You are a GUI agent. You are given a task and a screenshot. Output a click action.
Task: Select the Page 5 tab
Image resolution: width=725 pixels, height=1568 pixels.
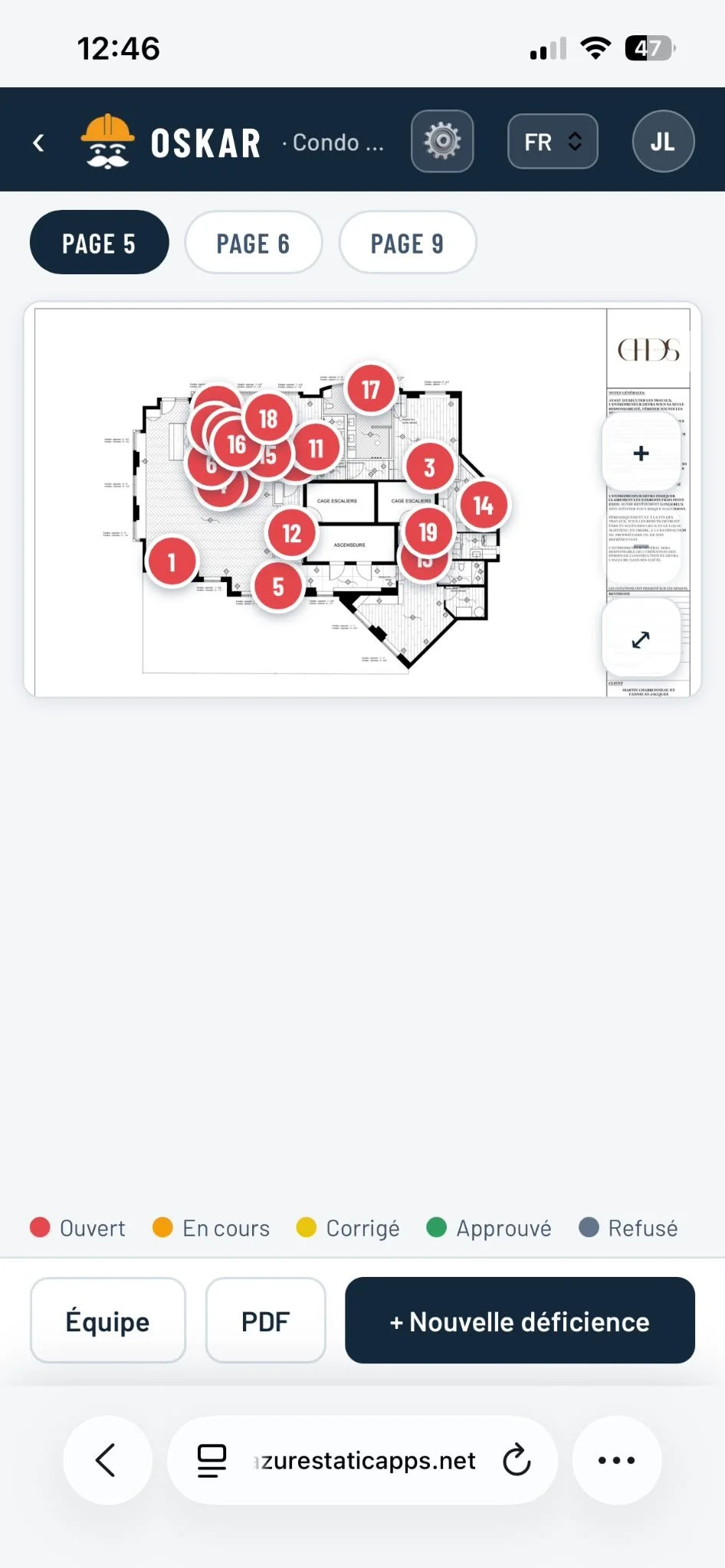(99, 243)
